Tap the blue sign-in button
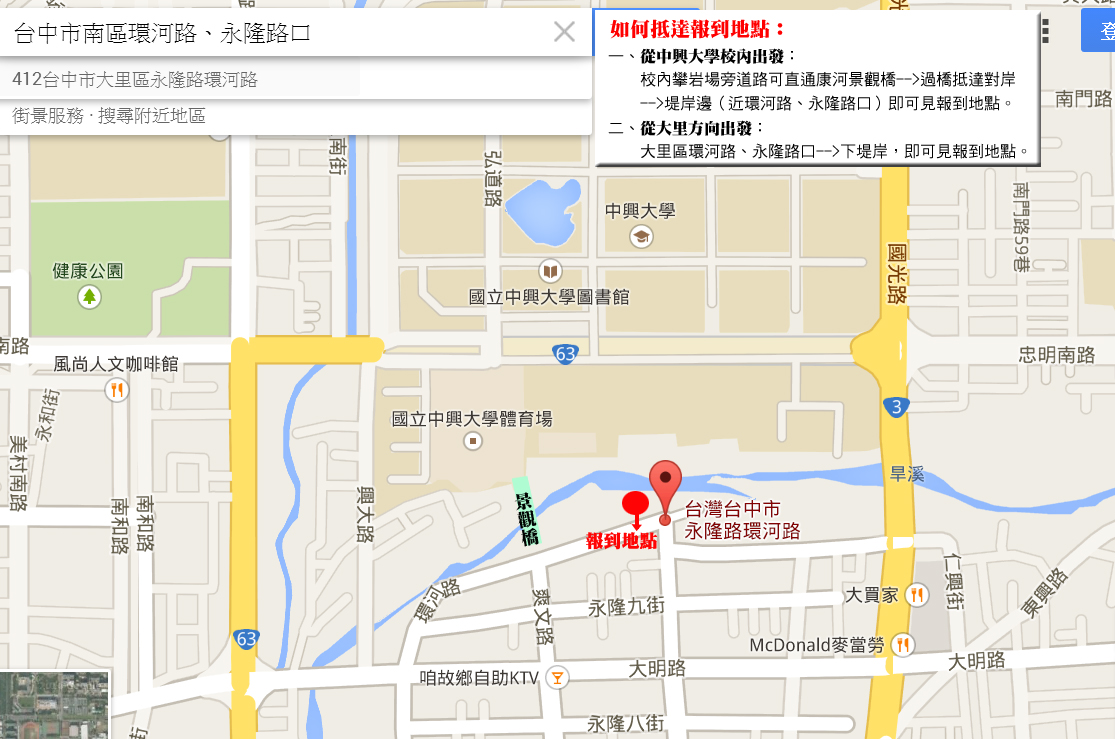 [x=1098, y=31]
